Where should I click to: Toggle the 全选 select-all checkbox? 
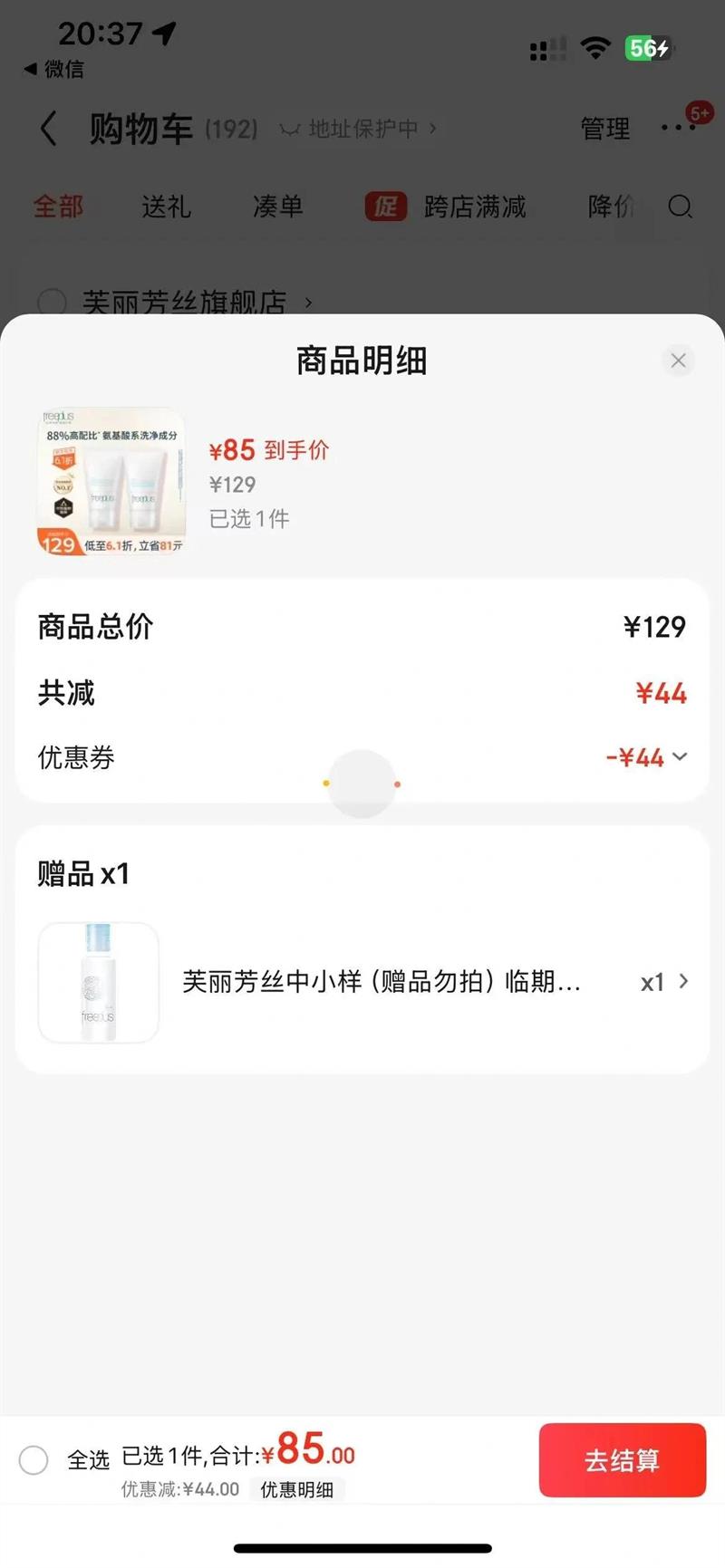coord(34,1460)
